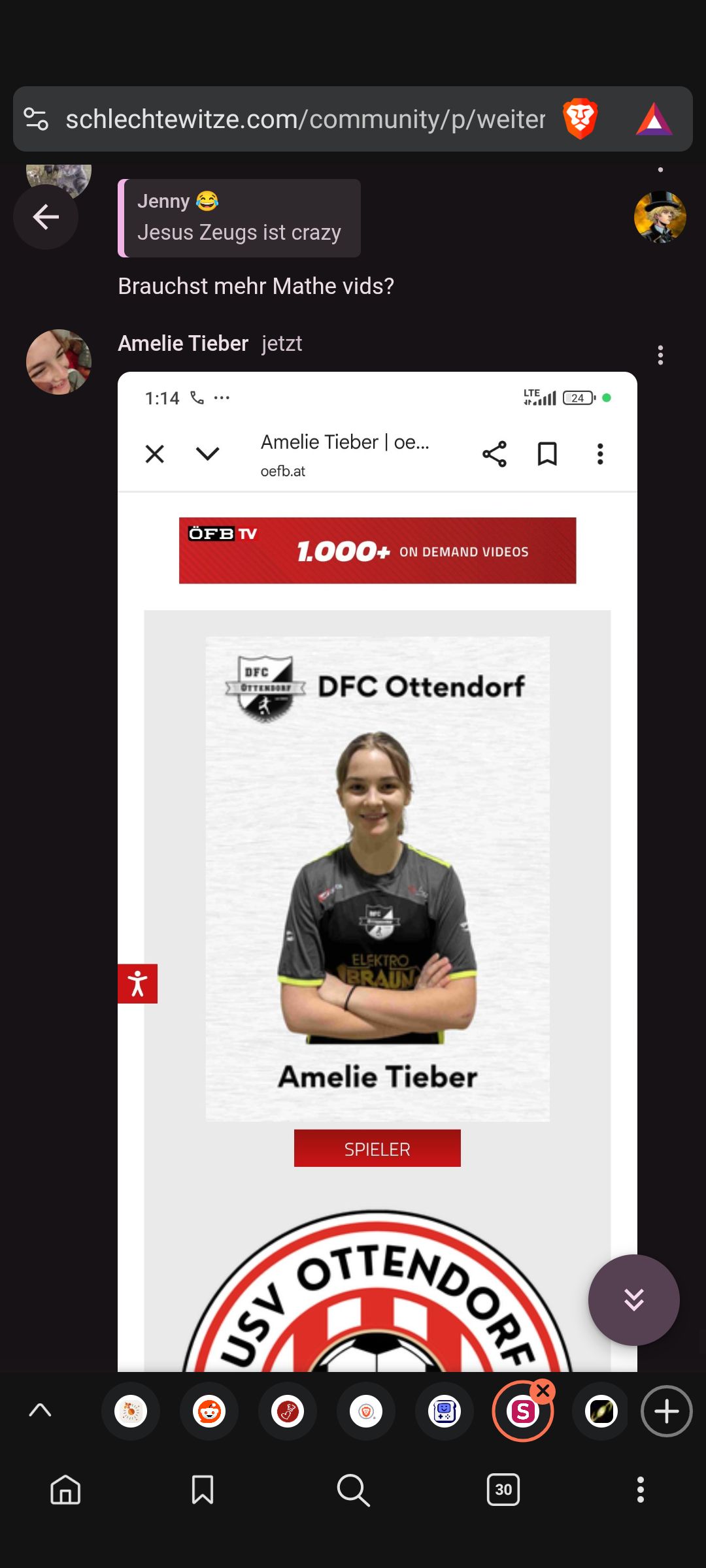Switch to the Reddit tab
Image resolution: width=706 pixels, height=1568 pixels.
point(209,1411)
